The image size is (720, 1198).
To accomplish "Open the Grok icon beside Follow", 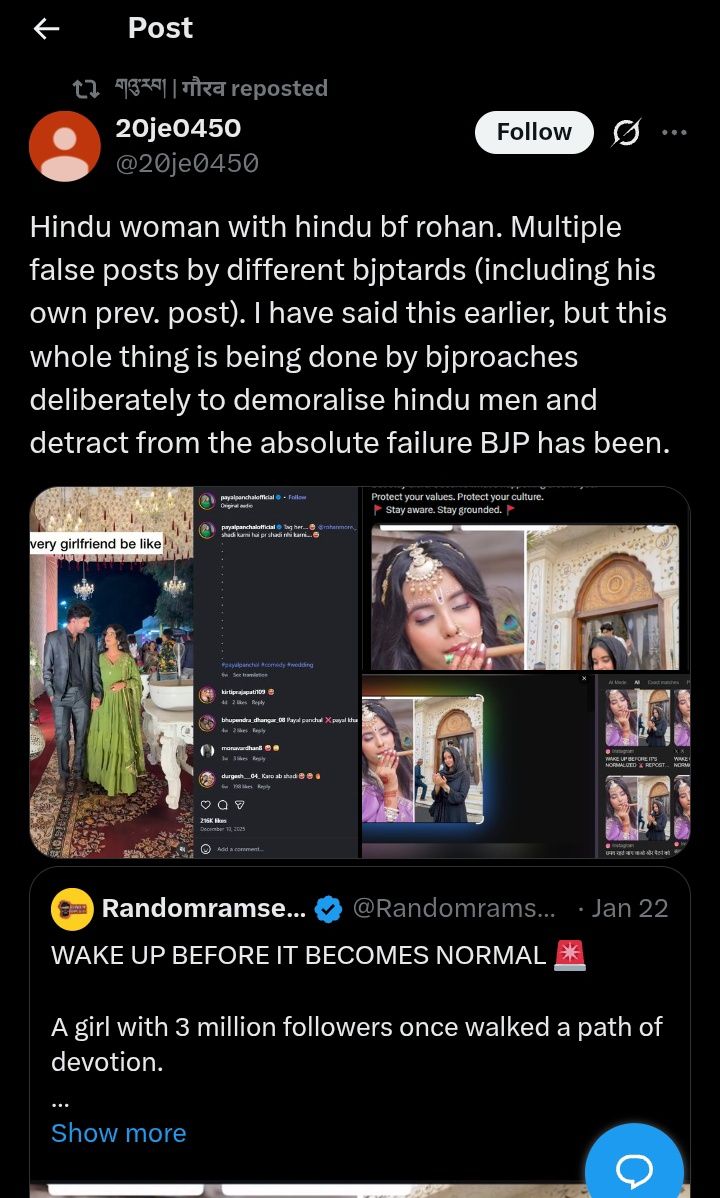I will (x=626, y=132).
